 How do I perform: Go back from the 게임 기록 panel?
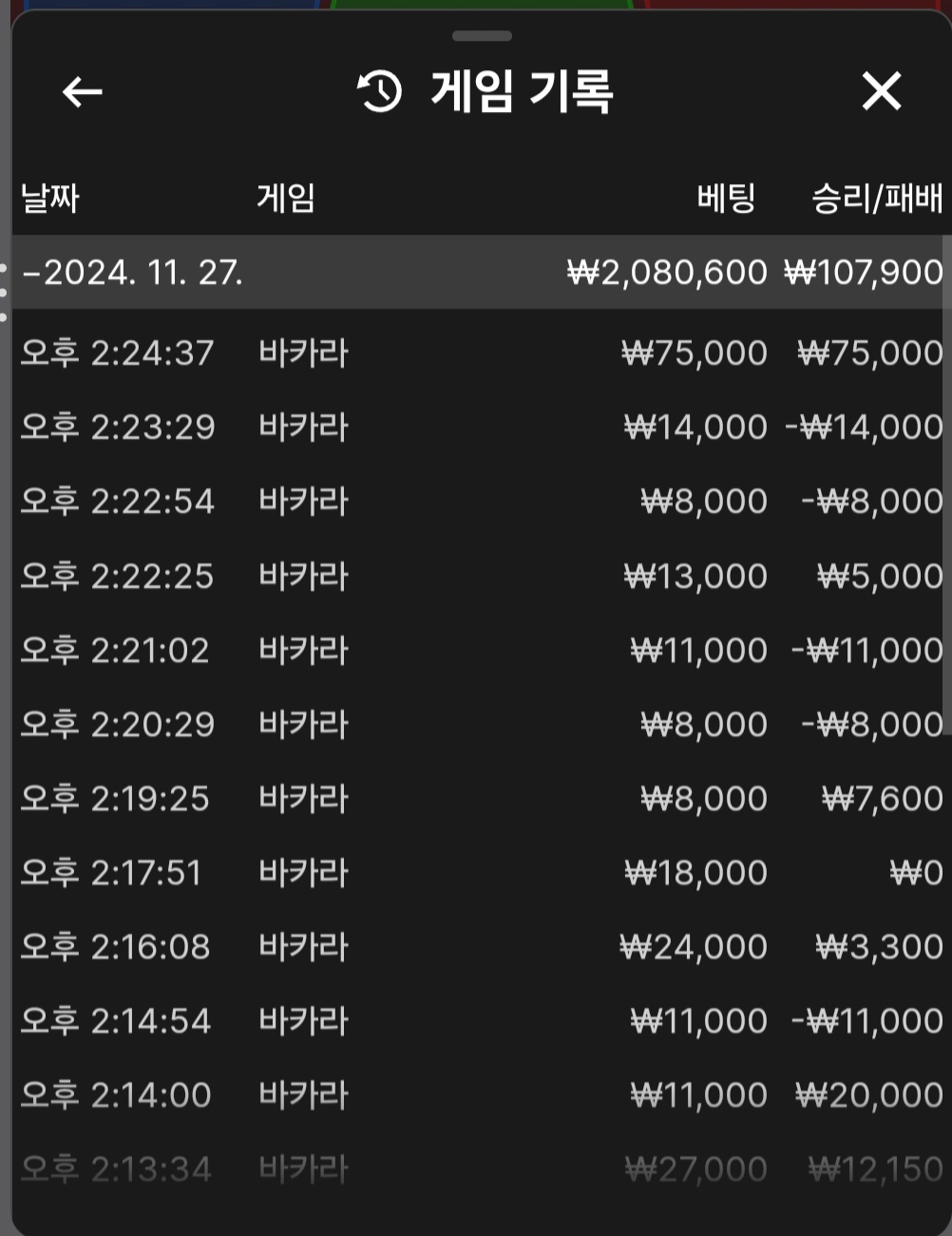tap(83, 92)
